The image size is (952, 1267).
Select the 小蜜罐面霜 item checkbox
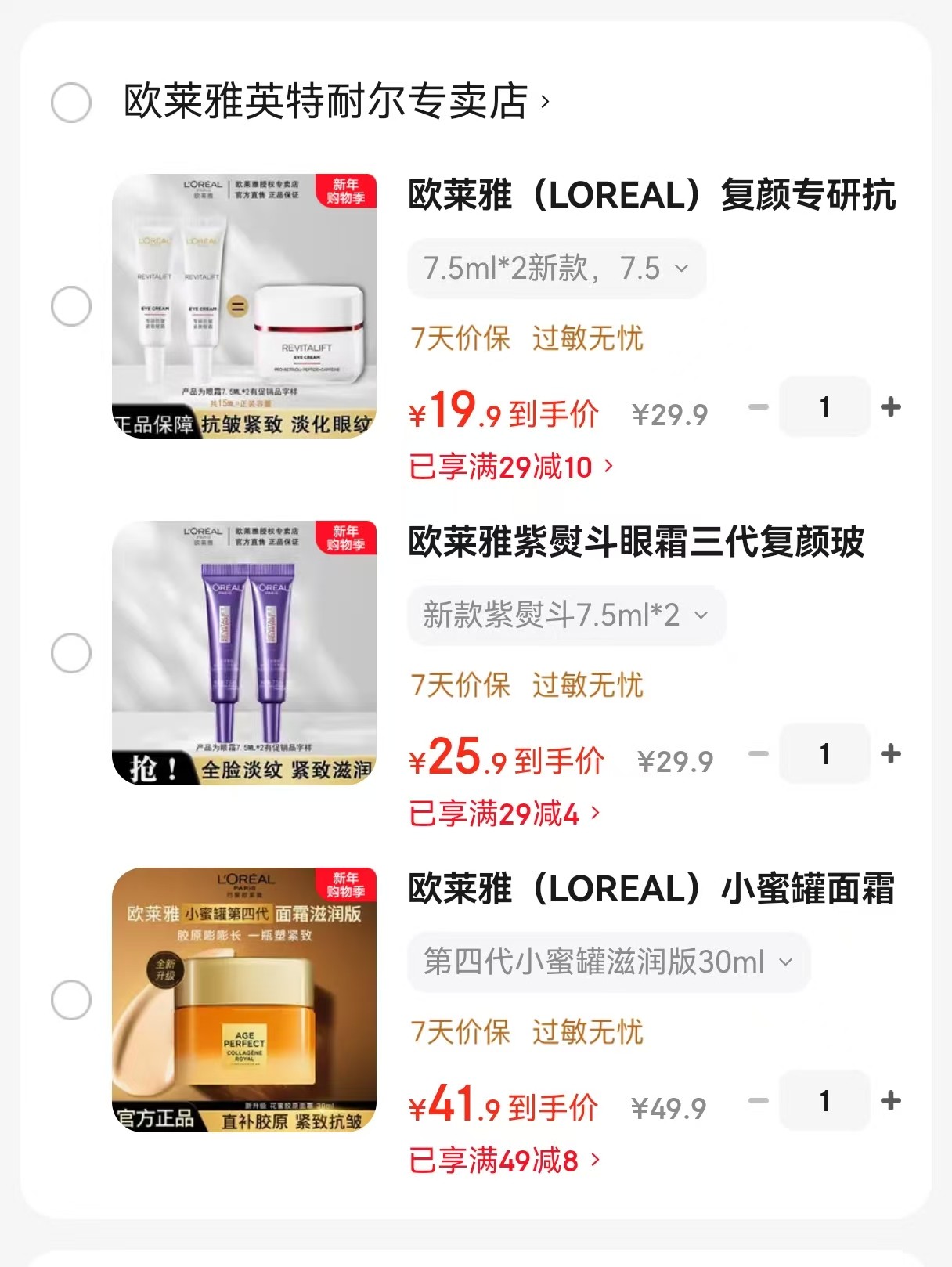pos(71,1000)
